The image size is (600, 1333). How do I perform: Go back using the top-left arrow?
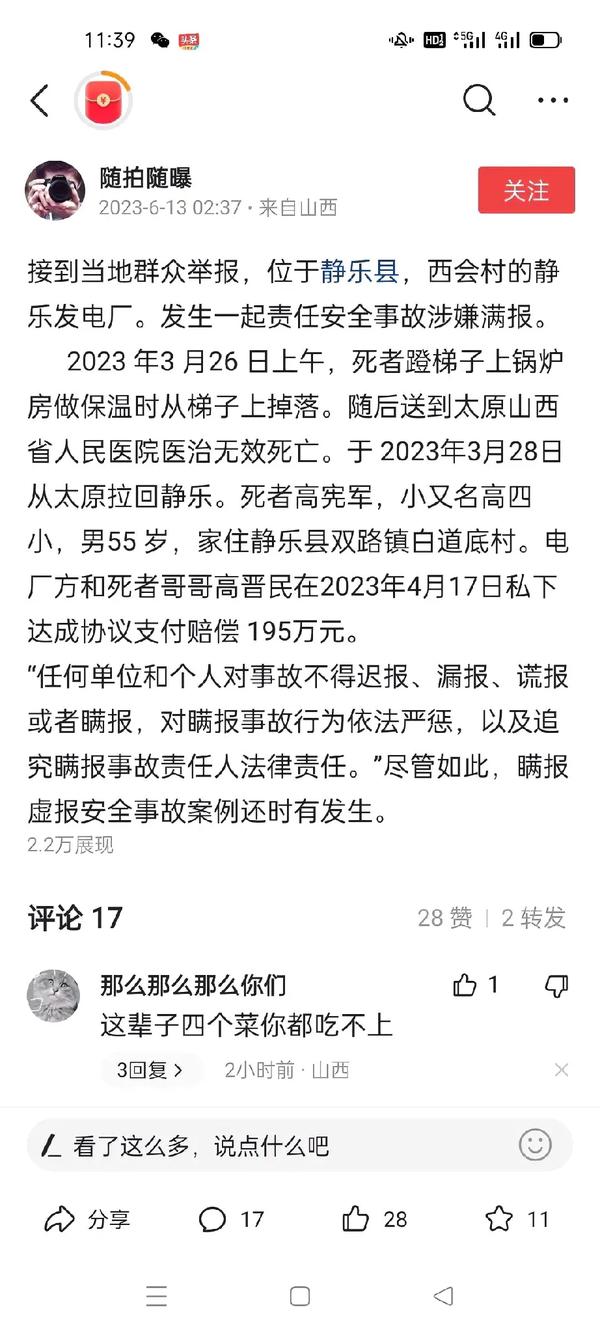pyautogui.click(x=39, y=101)
